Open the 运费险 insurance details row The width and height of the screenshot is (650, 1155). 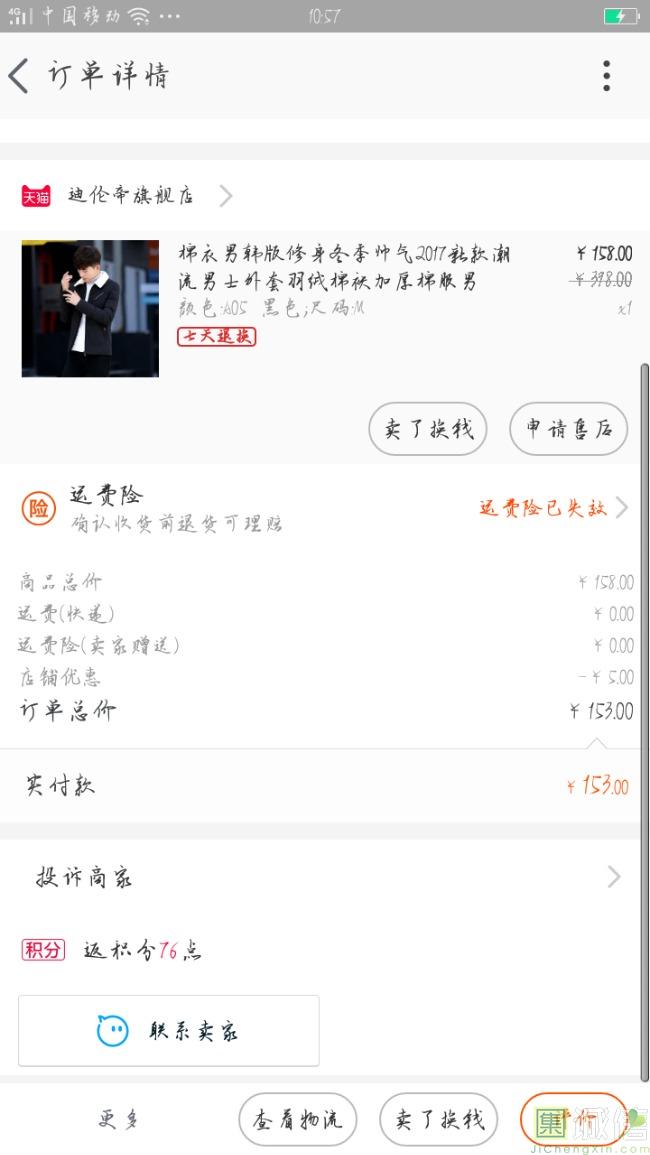click(x=325, y=508)
